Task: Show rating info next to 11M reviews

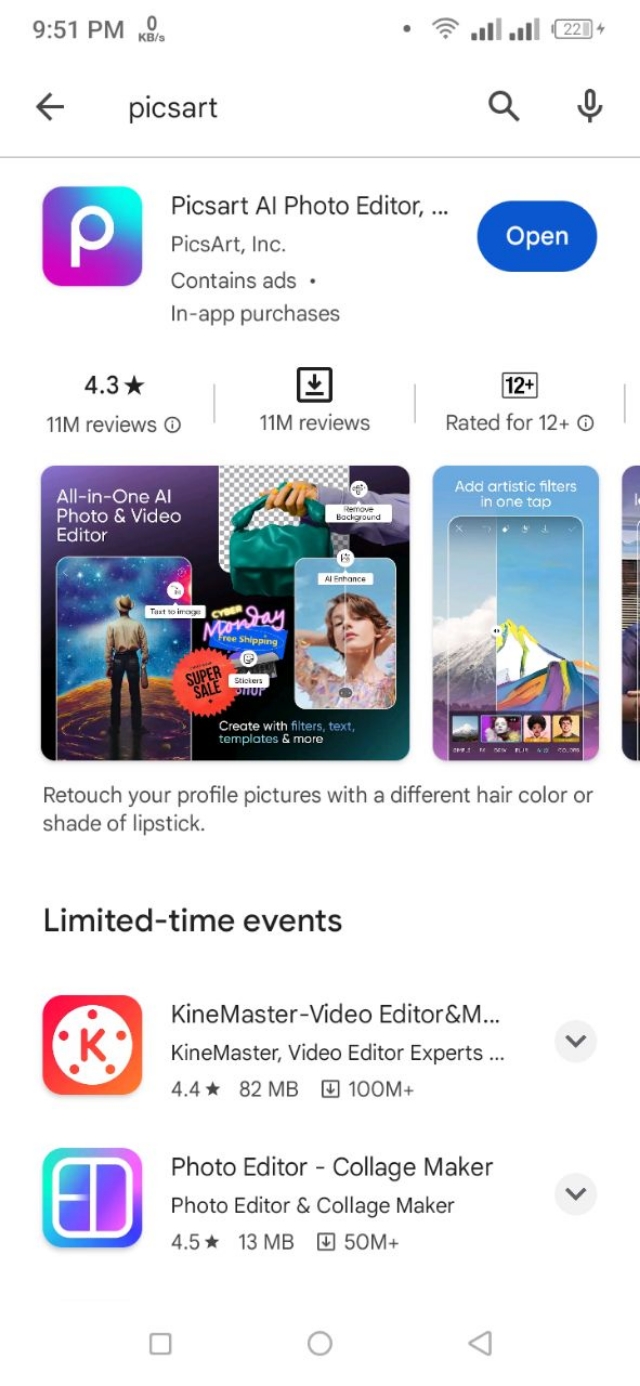Action: tap(173, 425)
